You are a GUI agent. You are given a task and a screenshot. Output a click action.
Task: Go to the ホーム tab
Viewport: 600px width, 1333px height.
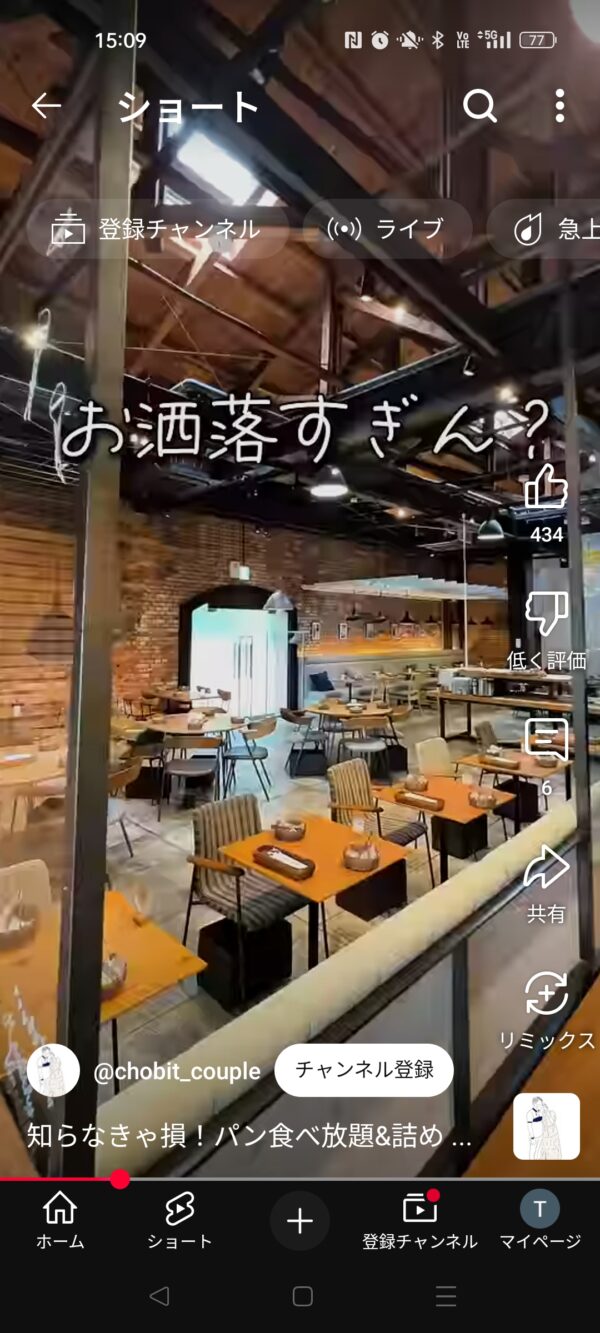tap(60, 1221)
